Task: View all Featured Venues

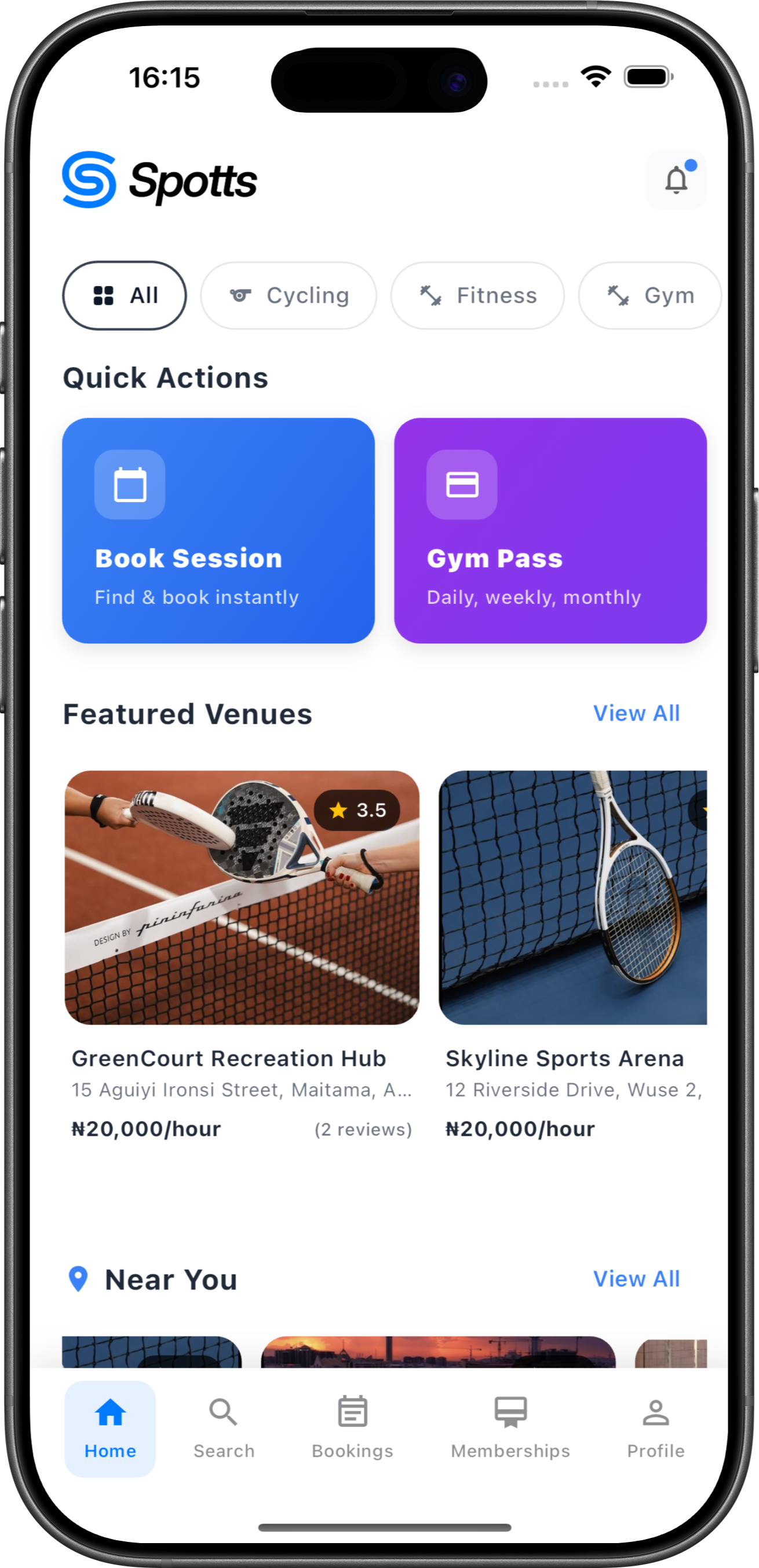Action: pos(636,713)
